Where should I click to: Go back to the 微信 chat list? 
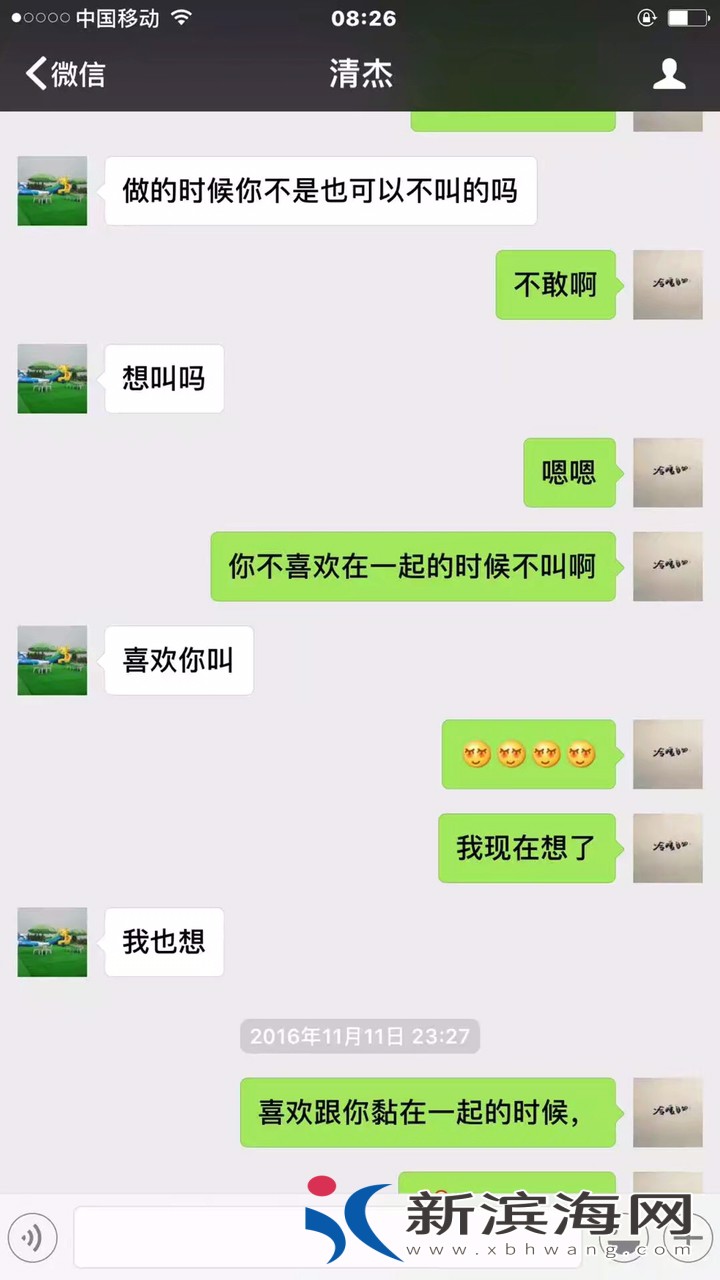coord(65,74)
